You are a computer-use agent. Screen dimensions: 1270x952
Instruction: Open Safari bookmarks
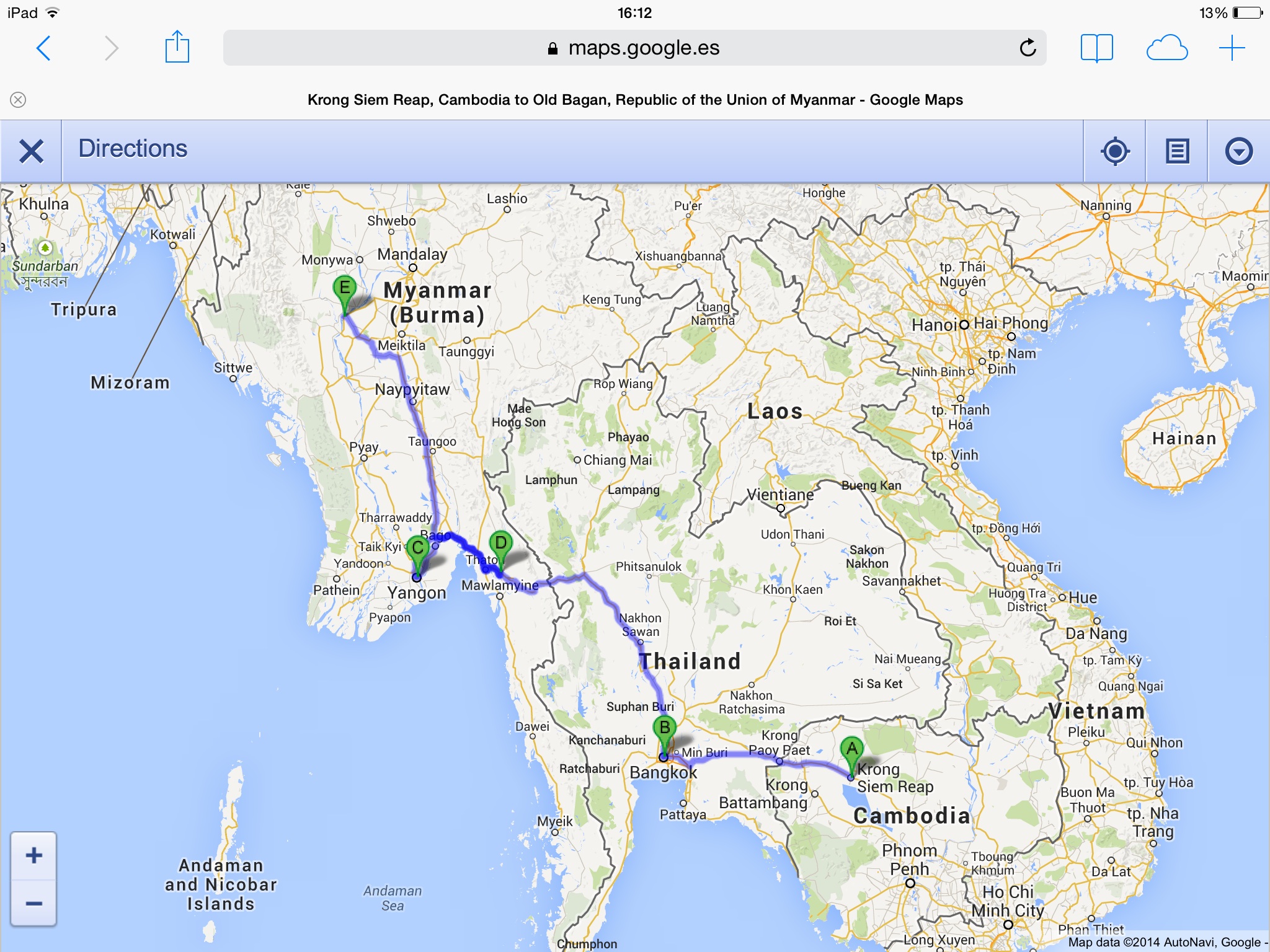click(x=1096, y=48)
